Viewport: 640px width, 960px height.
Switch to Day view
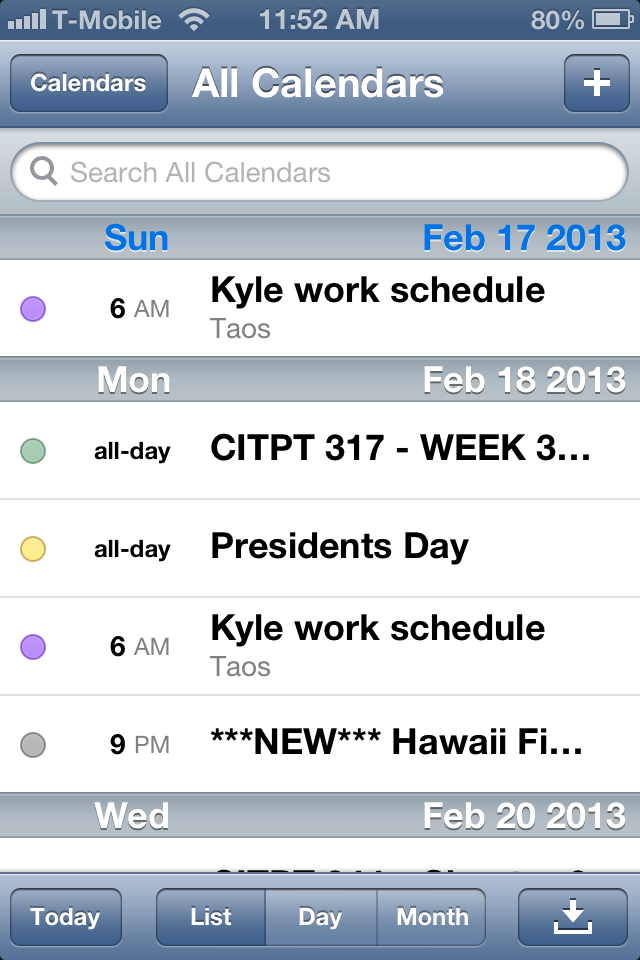coord(320,917)
